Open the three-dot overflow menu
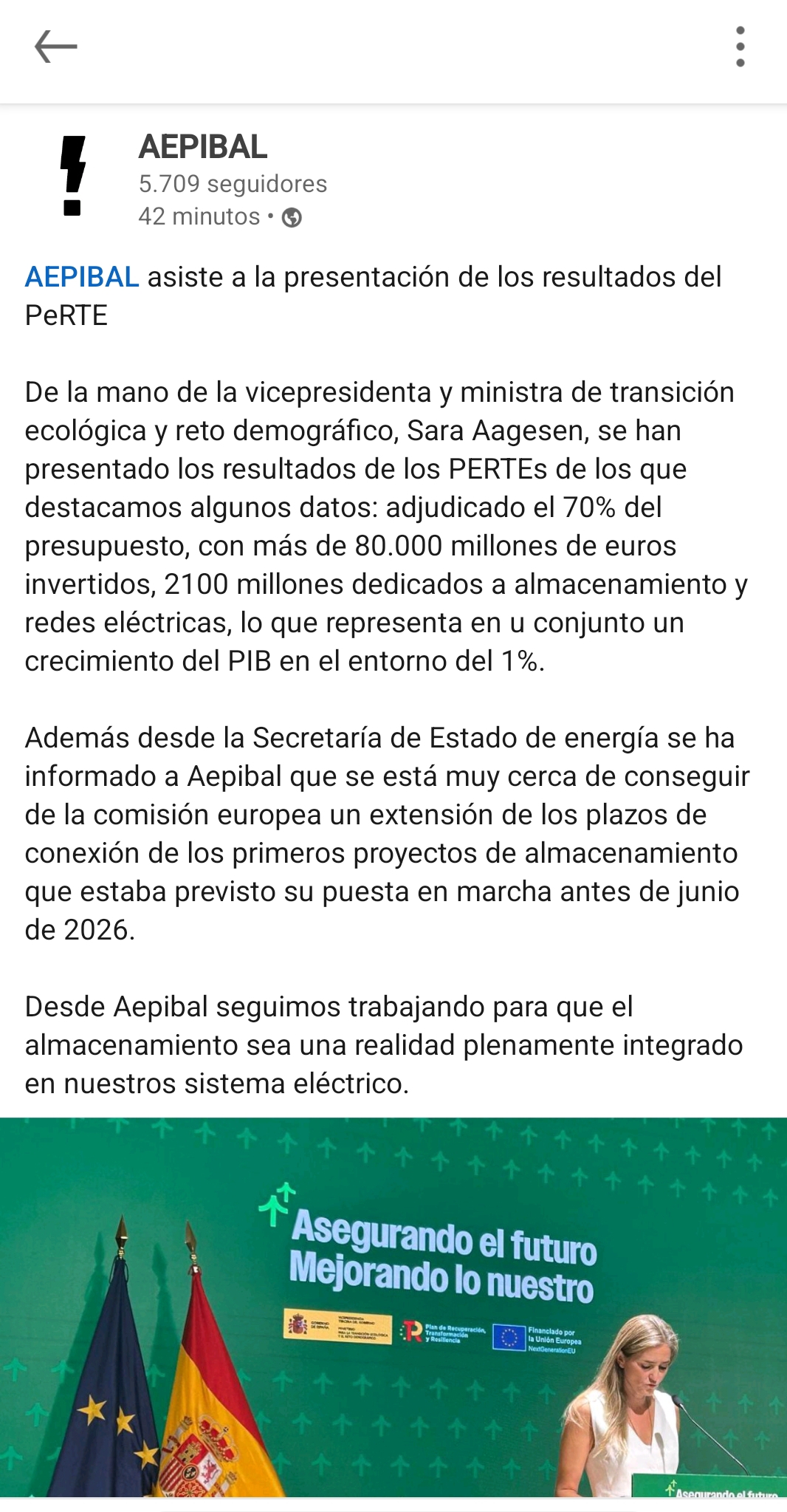The image size is (787, 1512). coord(740,47)
